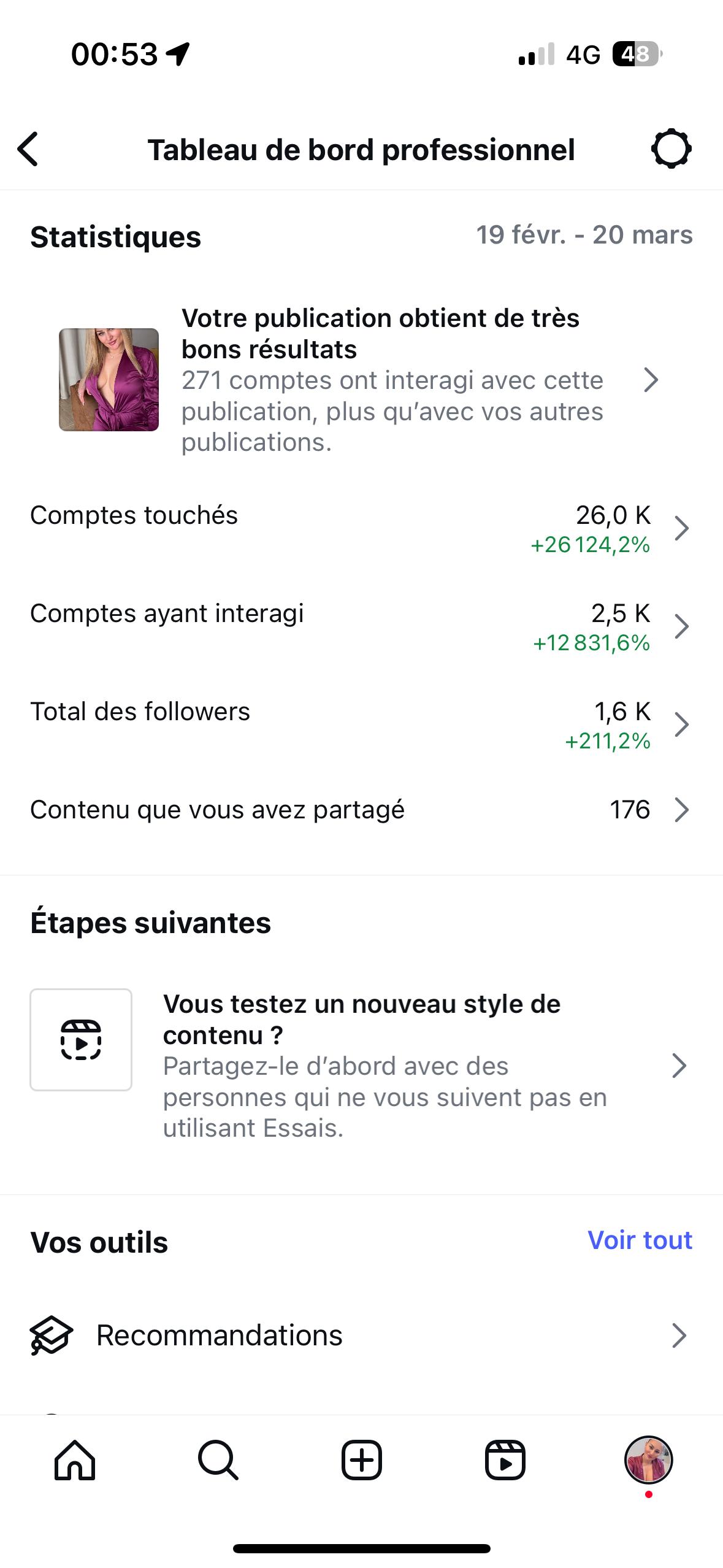Open the well-performing publication insight
Image resolution: width=723 pixels, height=1568 pixels.
pyautogui.click(x=361, y=380)
